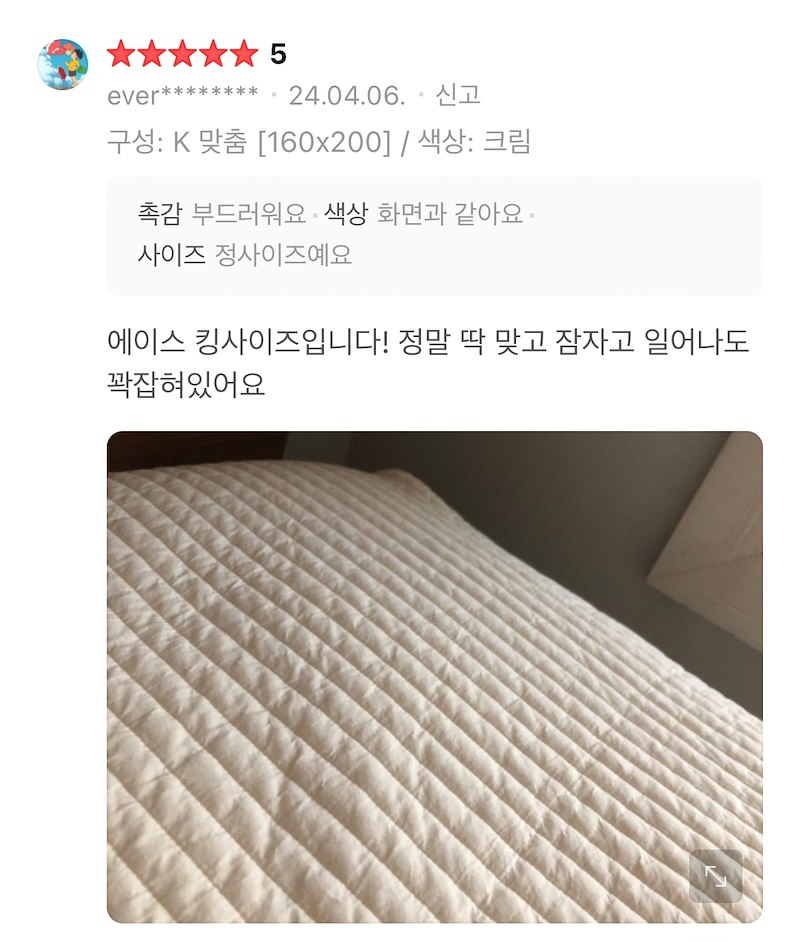The image size is (800, 942).
Task: Expand the review photo with the enlarge icon
Action: pyautogui.click(x=716, y=876)
